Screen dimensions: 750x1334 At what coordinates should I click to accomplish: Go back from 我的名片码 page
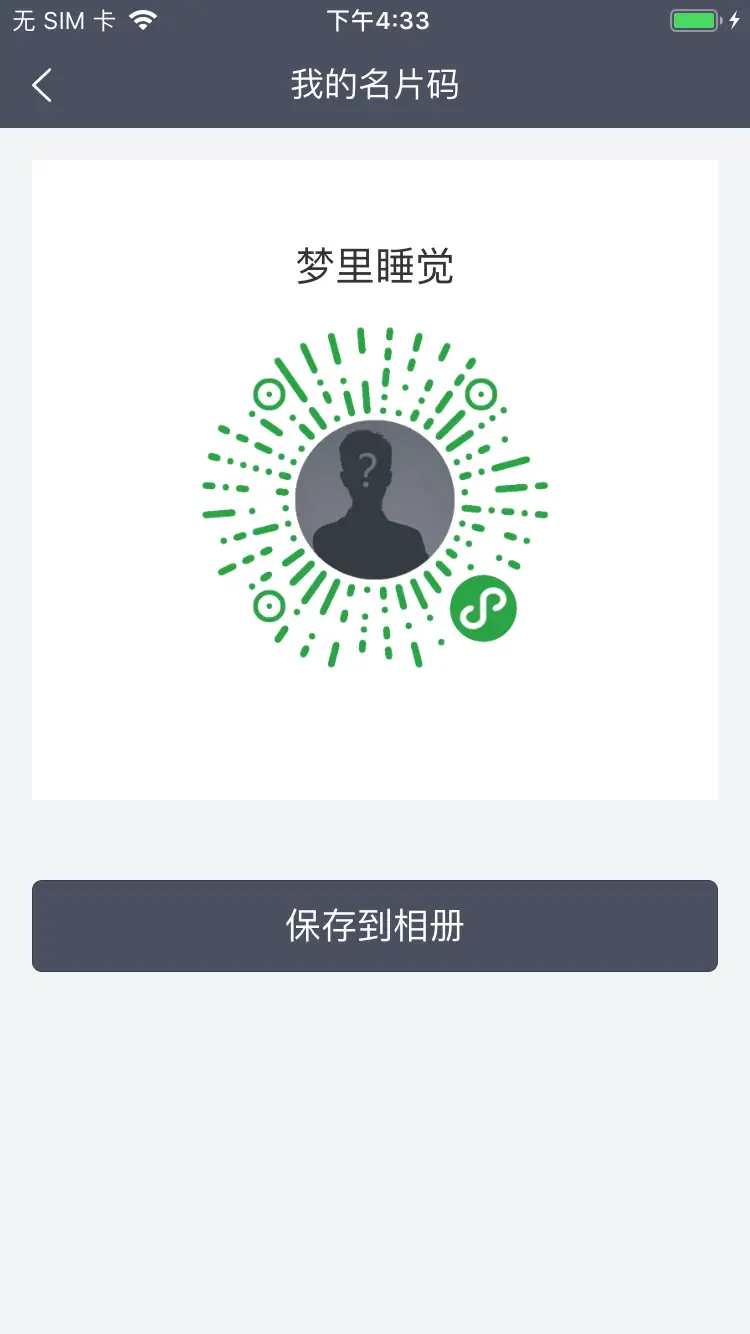(42, 86)
